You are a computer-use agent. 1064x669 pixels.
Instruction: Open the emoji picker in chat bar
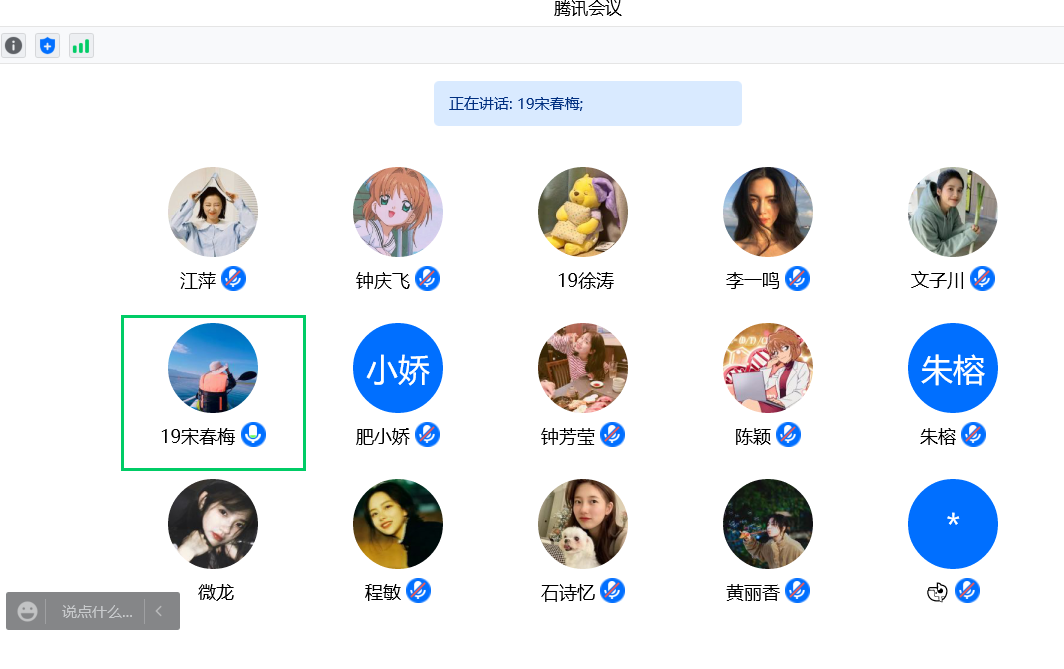click(x=27, y=611)
